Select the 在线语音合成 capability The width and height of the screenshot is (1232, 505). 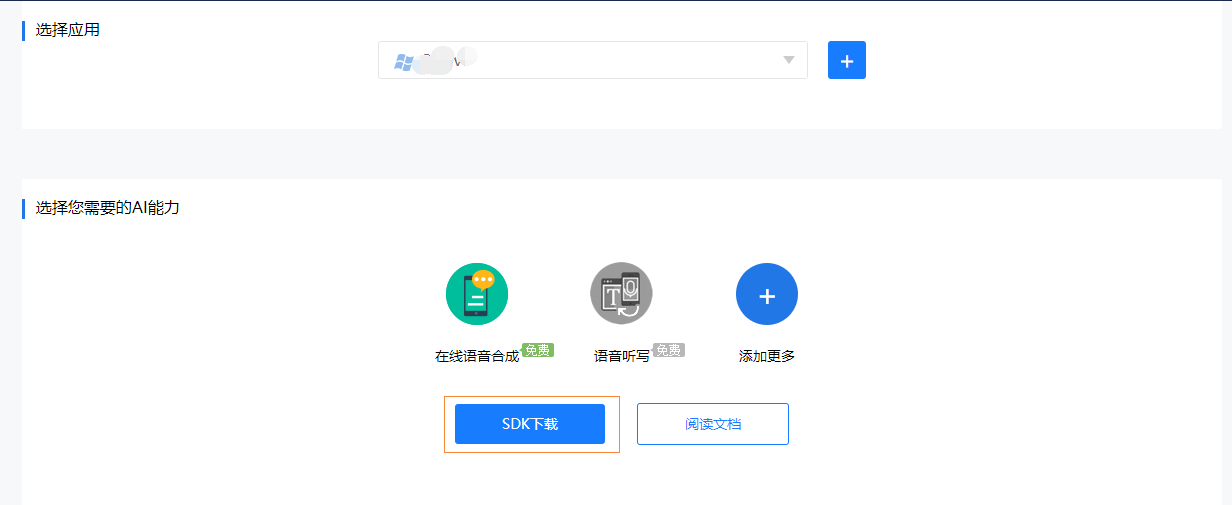[477, 294]
